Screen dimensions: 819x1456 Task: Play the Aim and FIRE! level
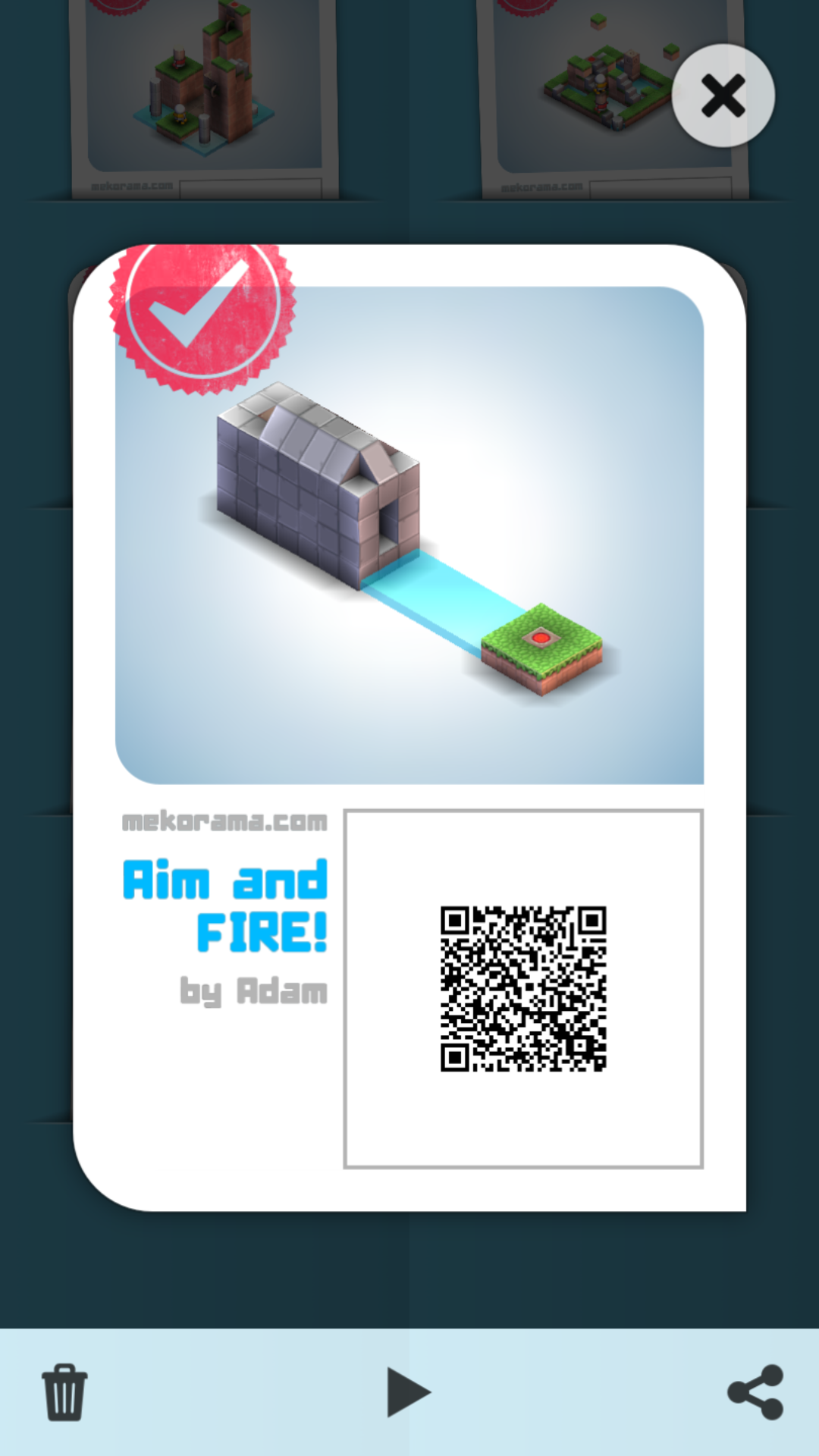[x=408, y=1392]
